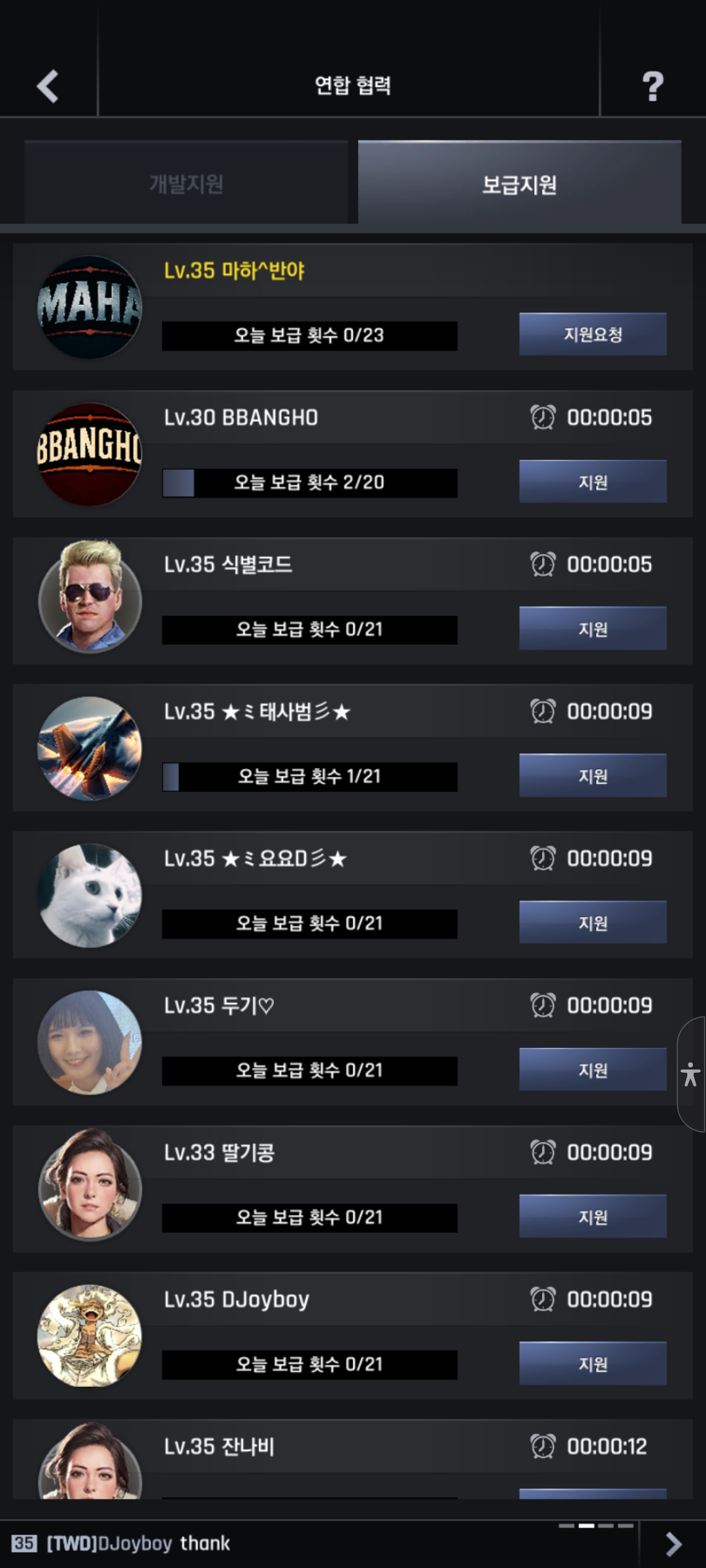Open the accessibility floating button
The image size is (706, 1568).
coord(690,1074)
